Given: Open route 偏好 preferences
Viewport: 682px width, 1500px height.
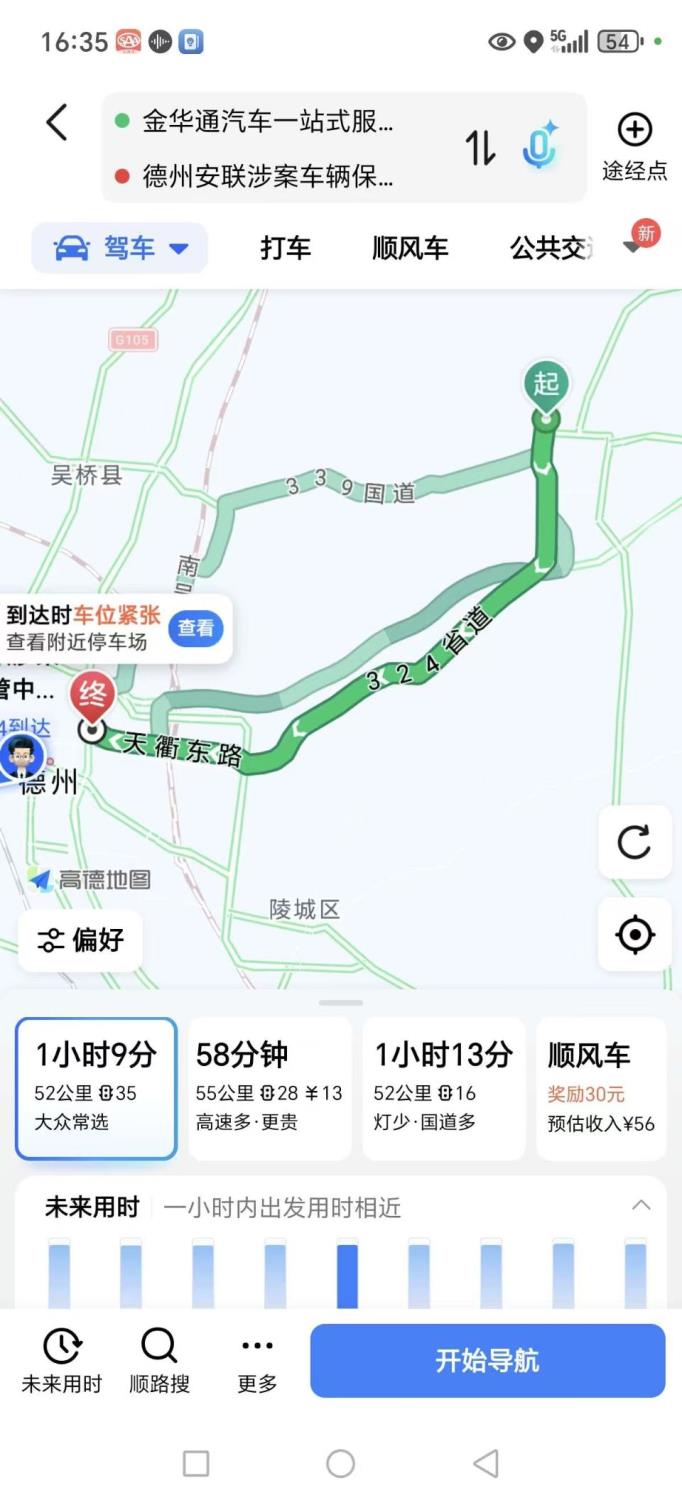Looking at the screenshot, I should 81,940.
